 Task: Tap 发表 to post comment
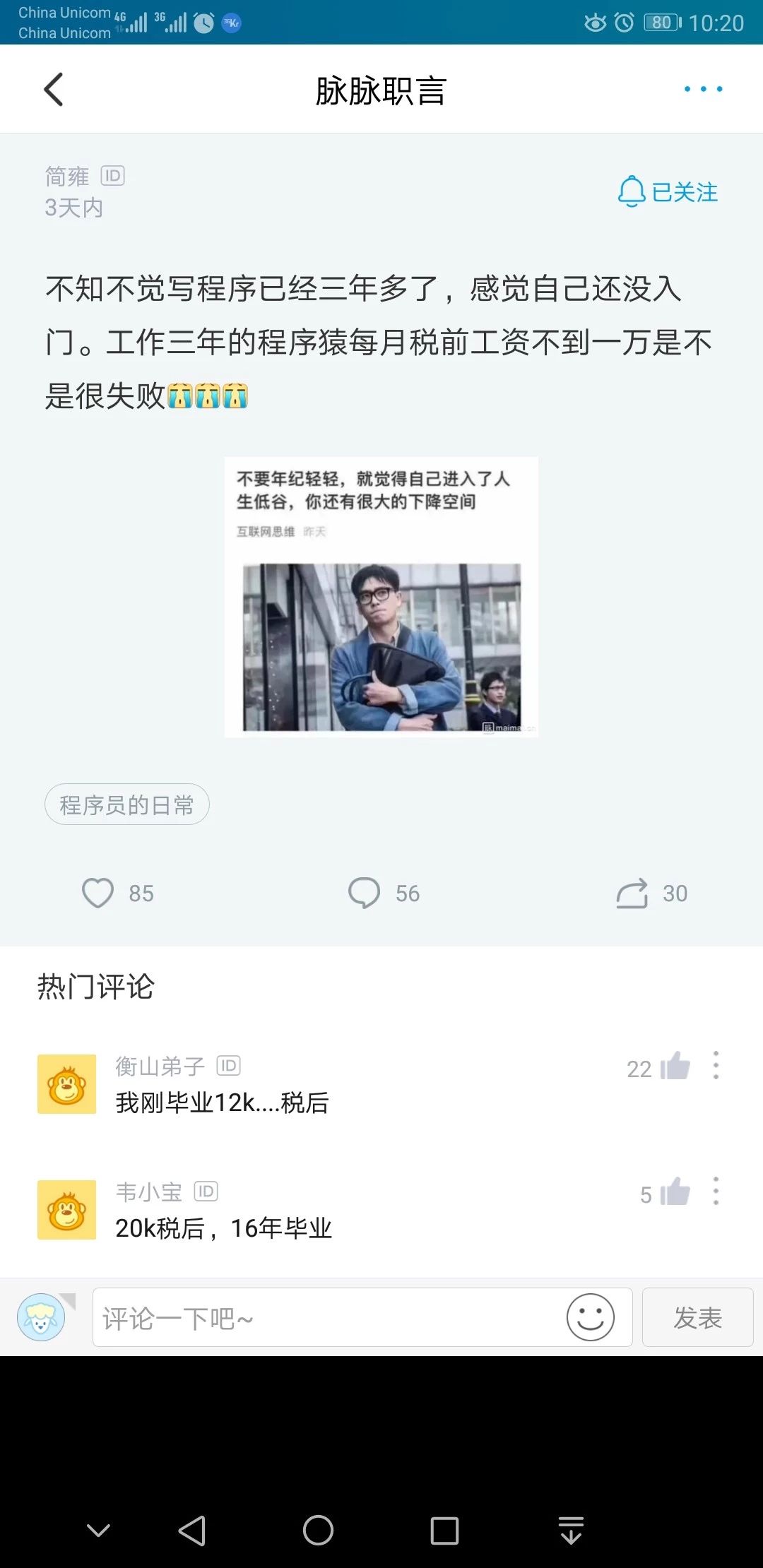pos(697,1317)
